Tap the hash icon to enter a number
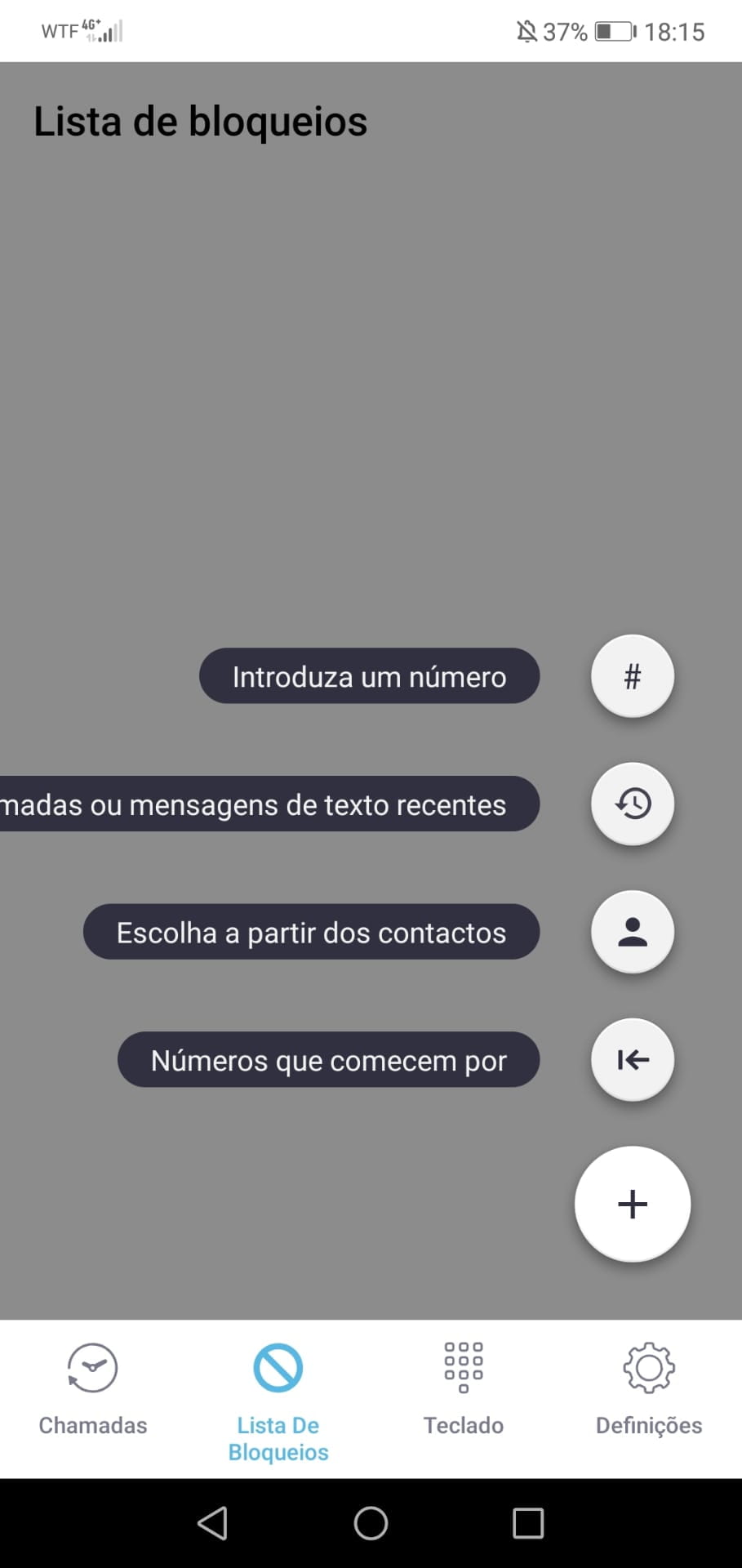Screen dimensions: 742x1568 (x=632, y=676)
